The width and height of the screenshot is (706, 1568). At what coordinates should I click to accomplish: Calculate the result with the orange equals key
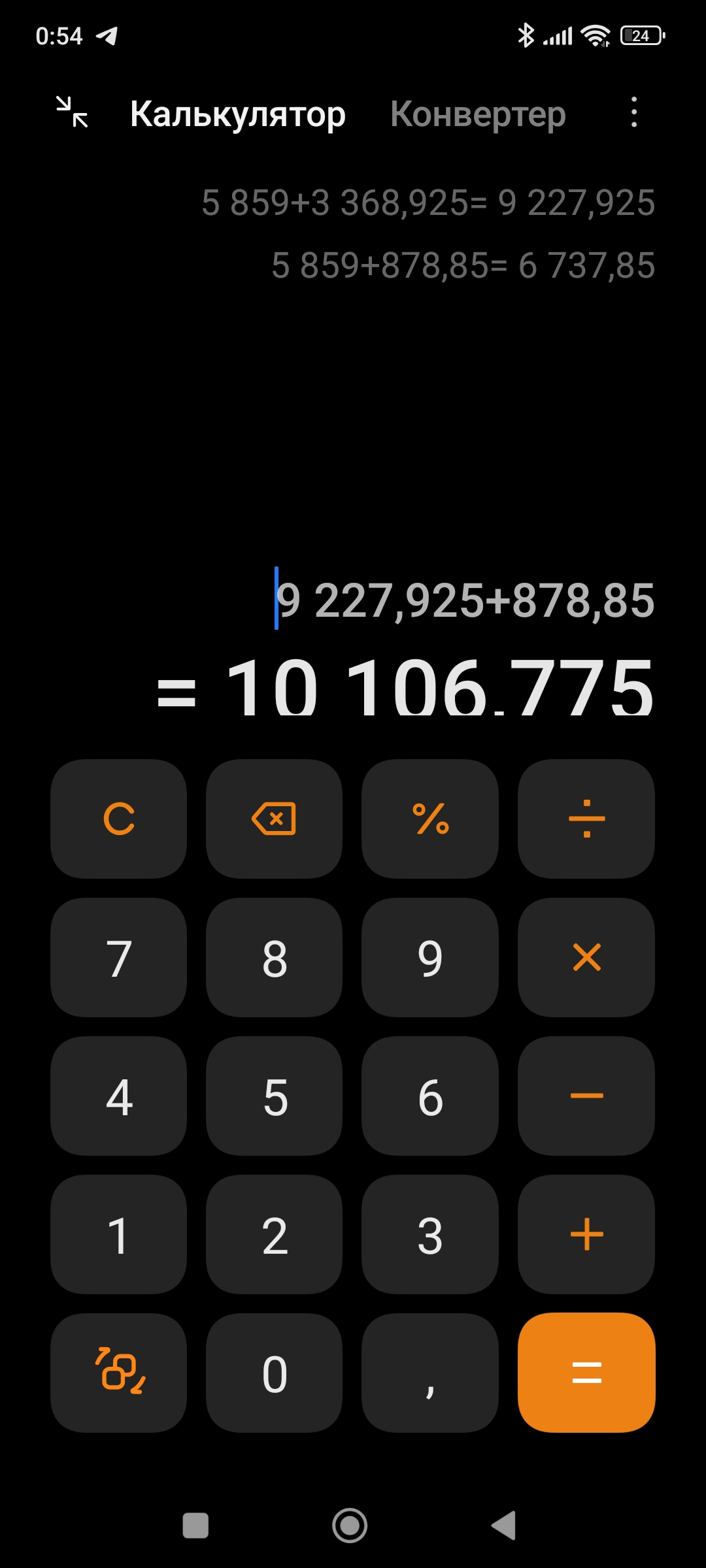586,1373
